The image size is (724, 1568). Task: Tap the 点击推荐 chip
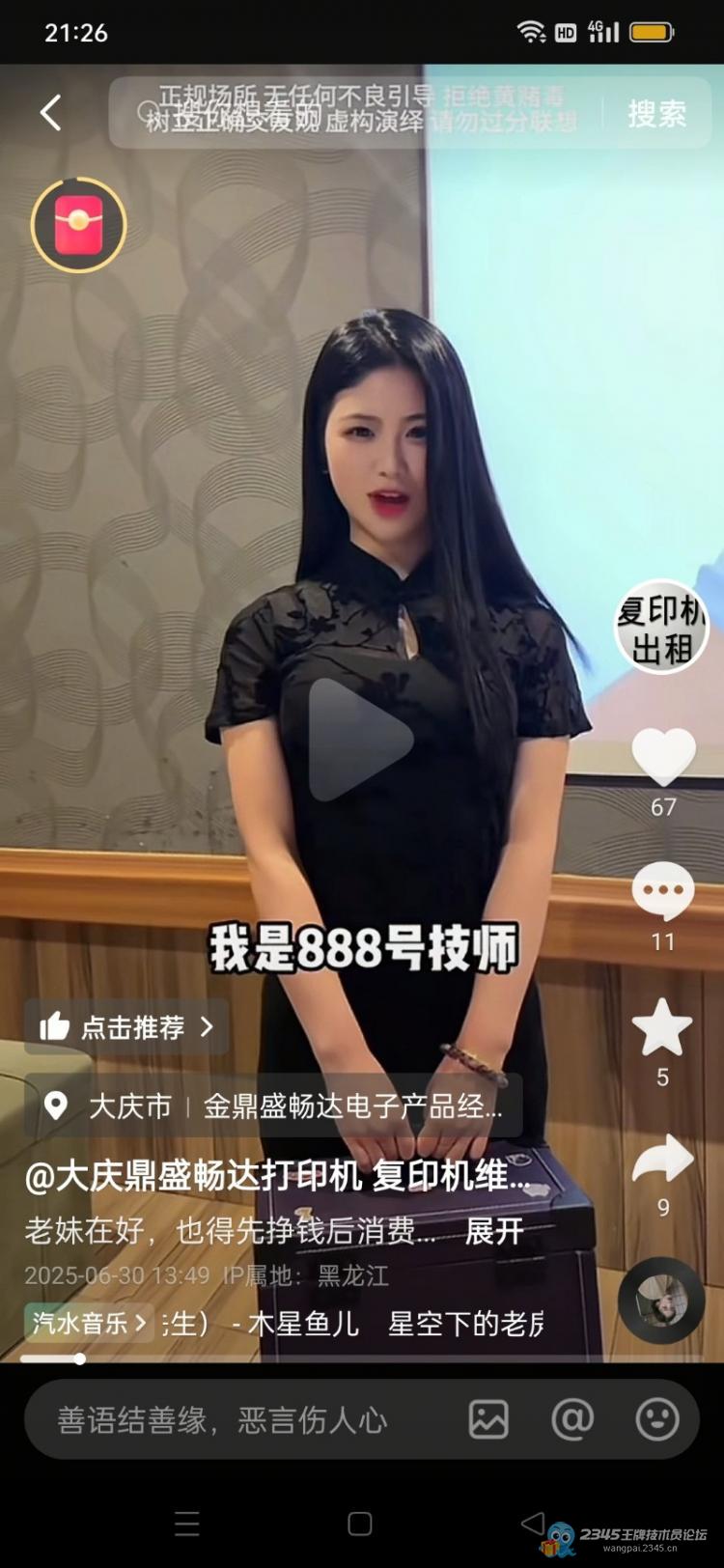[126, 1027]
